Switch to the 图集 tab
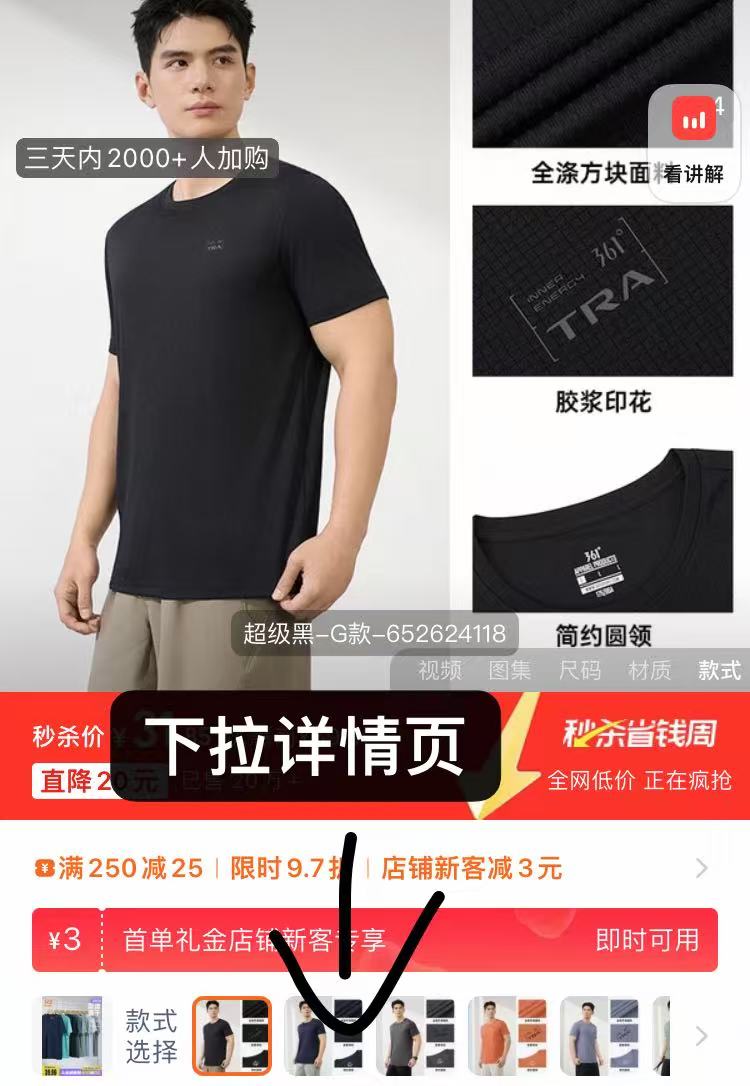Screen dimensions: 750x1086 tap(510, 670)
